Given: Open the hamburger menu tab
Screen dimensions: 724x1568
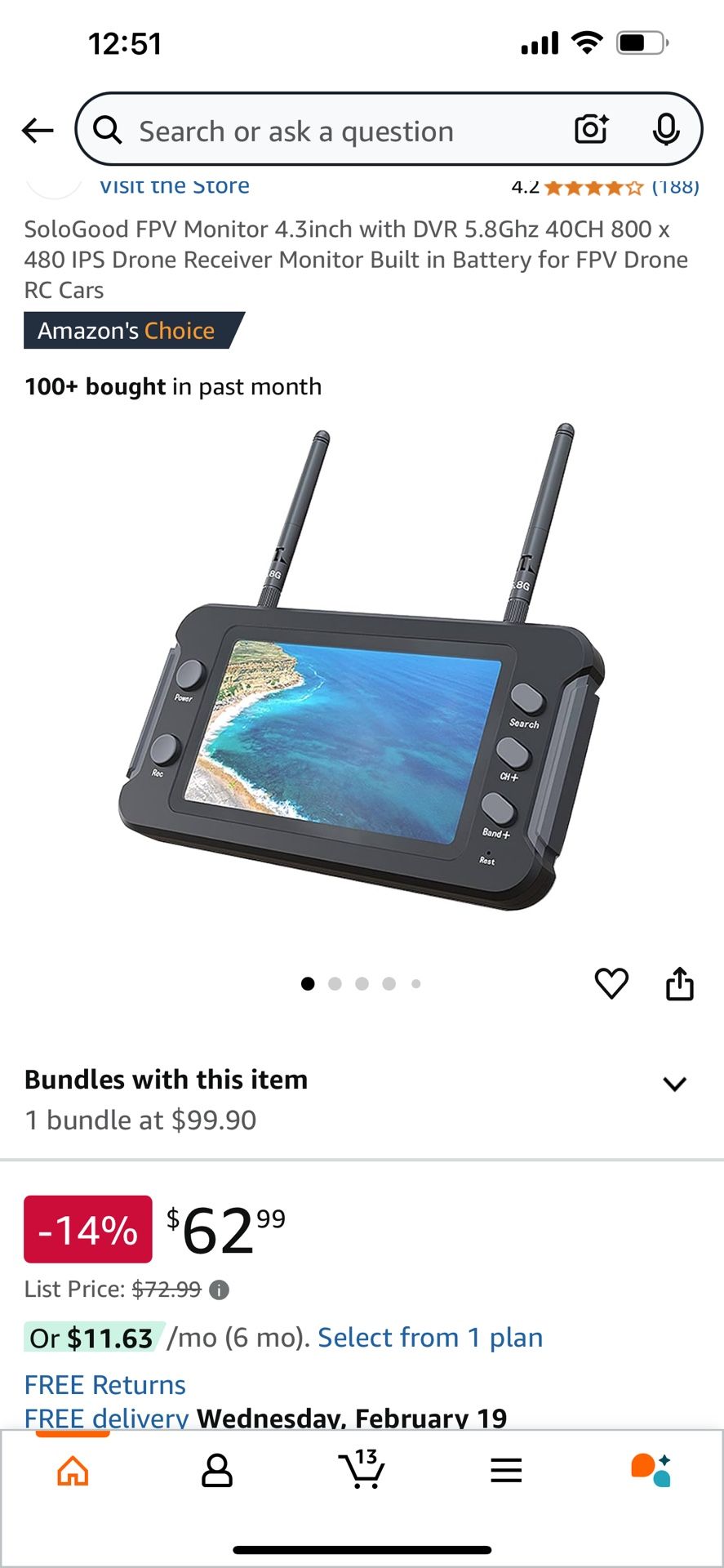Looking at the screenshot, I should (506, 1471).
